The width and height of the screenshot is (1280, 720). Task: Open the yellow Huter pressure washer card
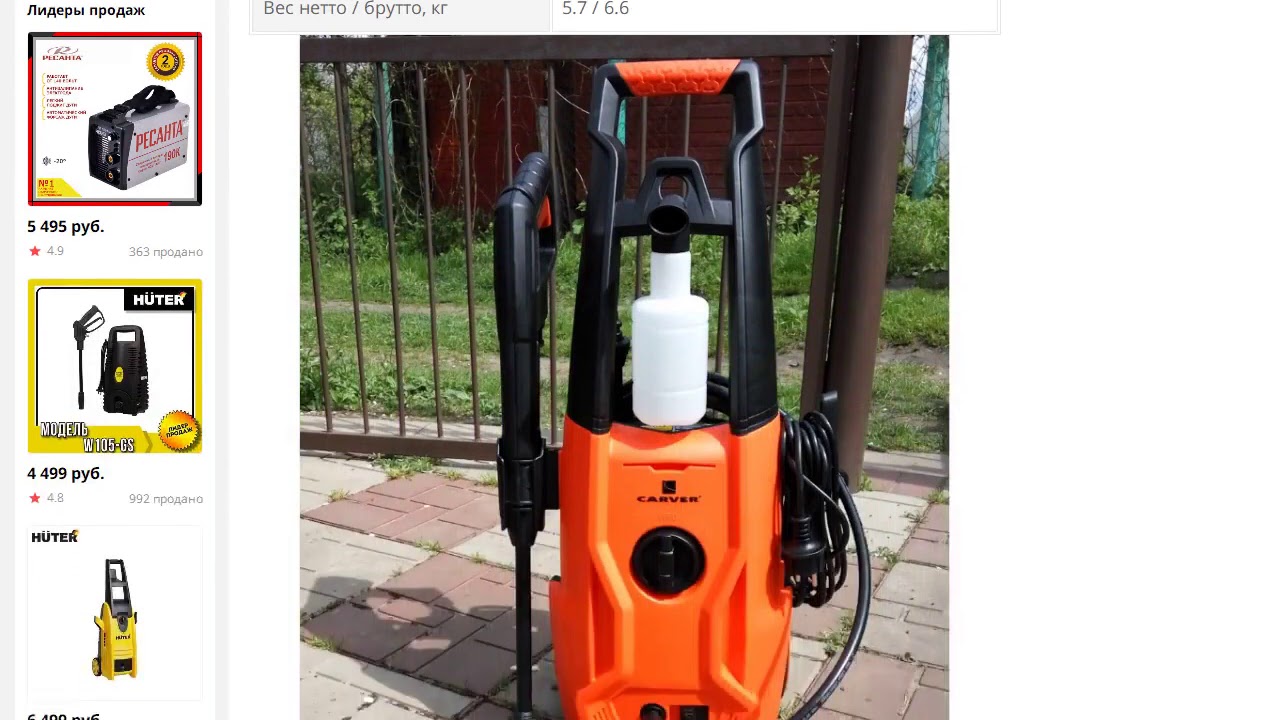pos(114,613)
